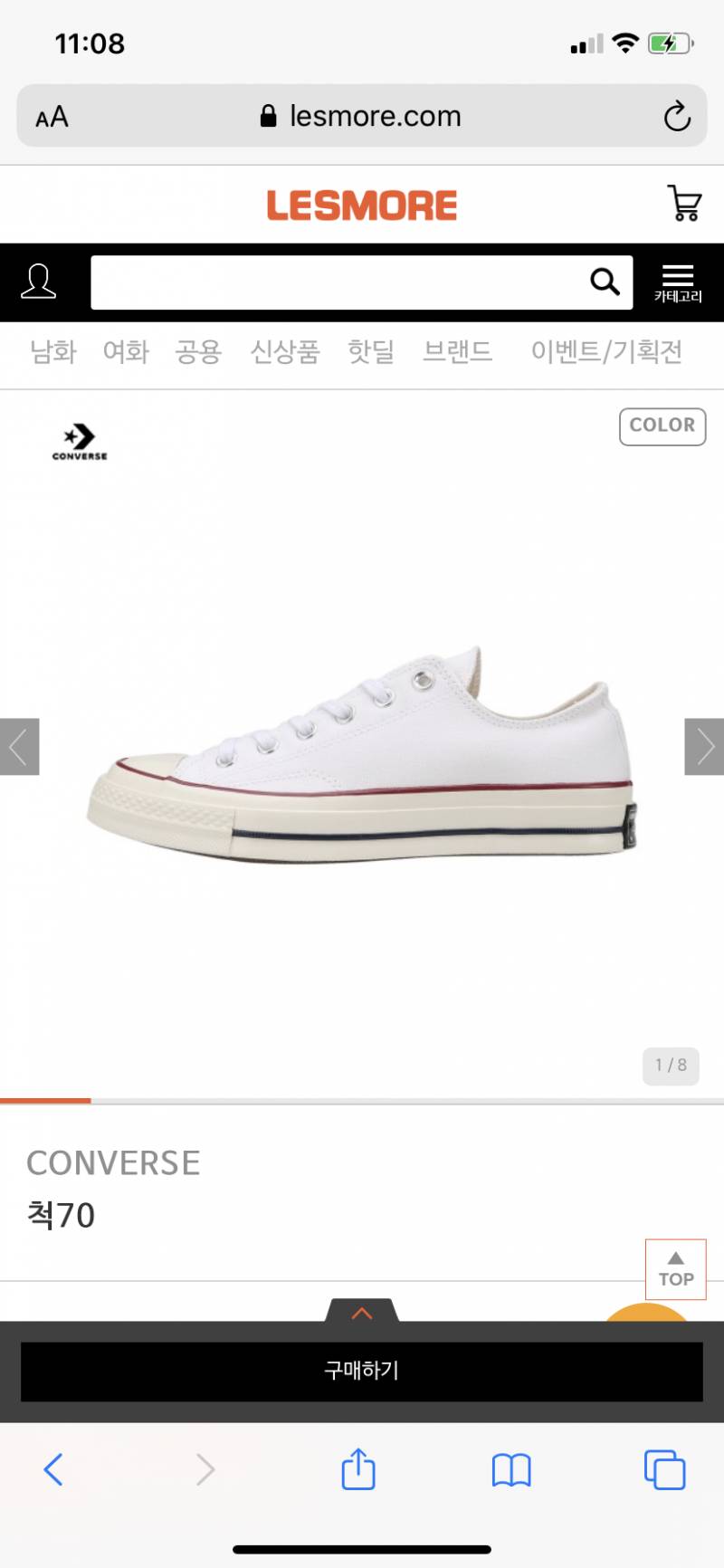The width and height of the screenshot is (724, 1568).
Task: Switch to the 신상품 tab
Action: [285, 351]
